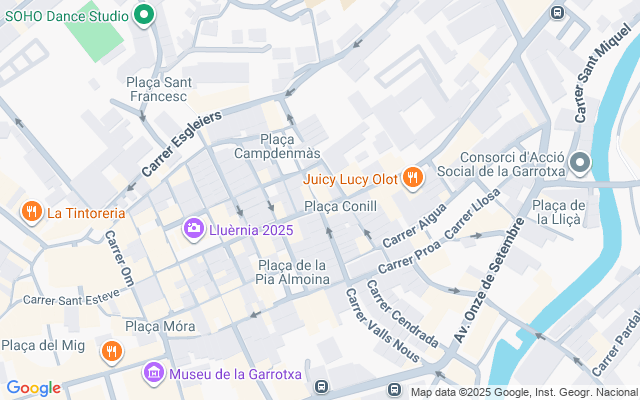The height and width of the screenshot is (400, 640).
Task: Select the Museu de la Garrotxa marker
Action: point(153,374)
